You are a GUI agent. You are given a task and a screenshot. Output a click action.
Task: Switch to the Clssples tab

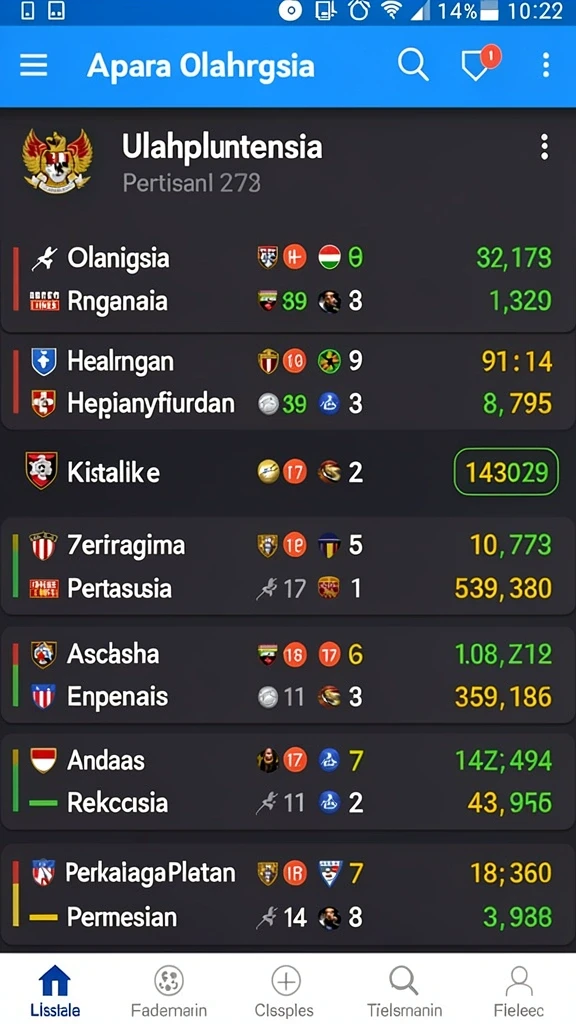coord(285,990)
